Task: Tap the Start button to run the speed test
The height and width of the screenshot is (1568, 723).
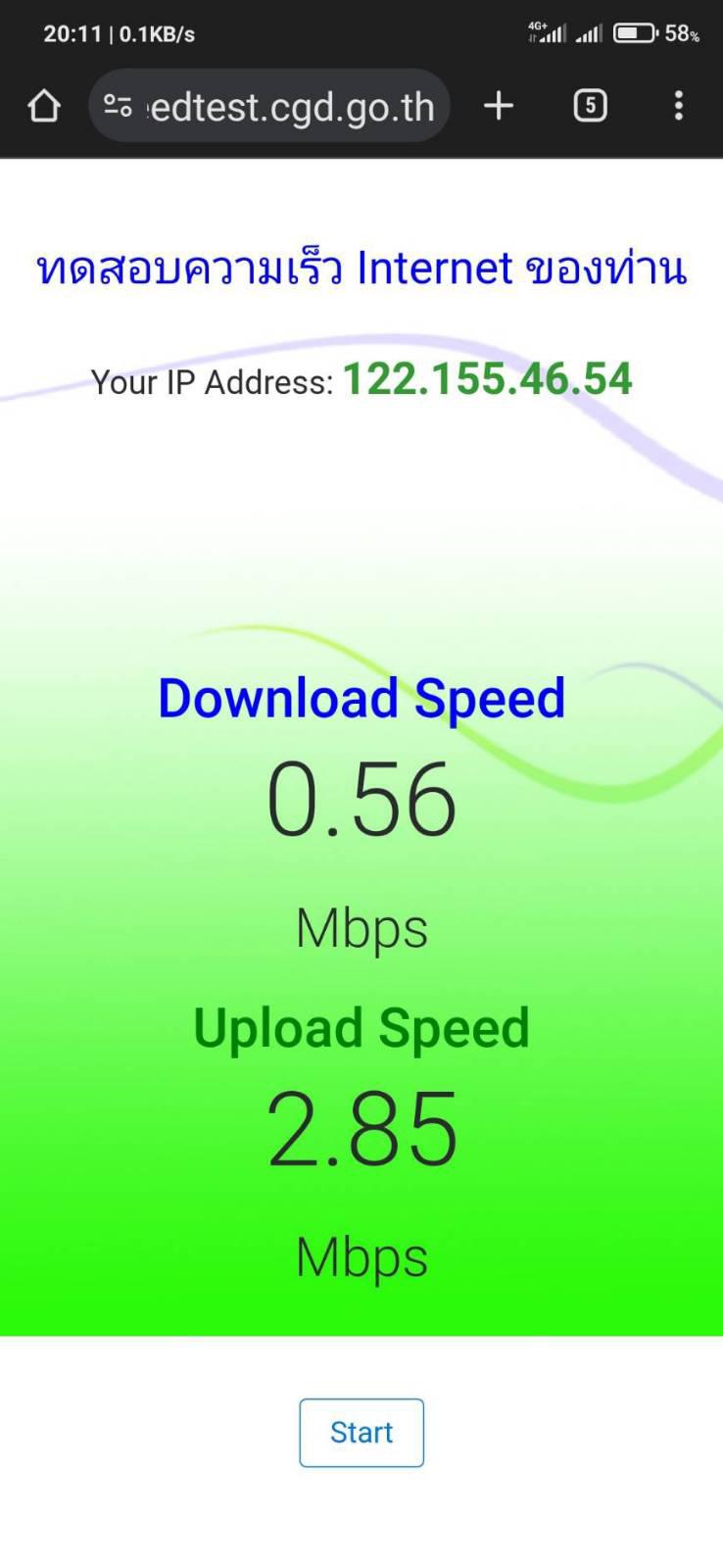Action: pos(361,1432)
